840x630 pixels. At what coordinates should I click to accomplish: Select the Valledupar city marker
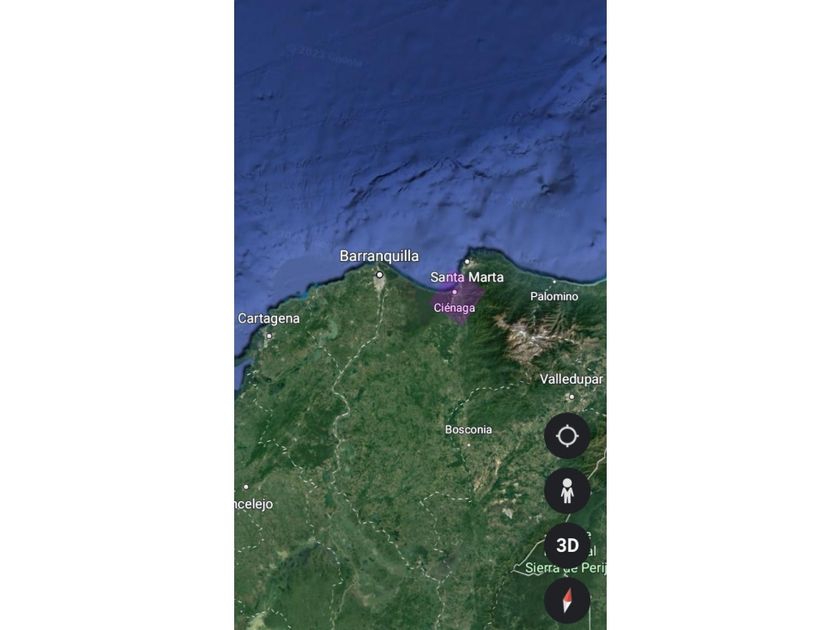571,395
